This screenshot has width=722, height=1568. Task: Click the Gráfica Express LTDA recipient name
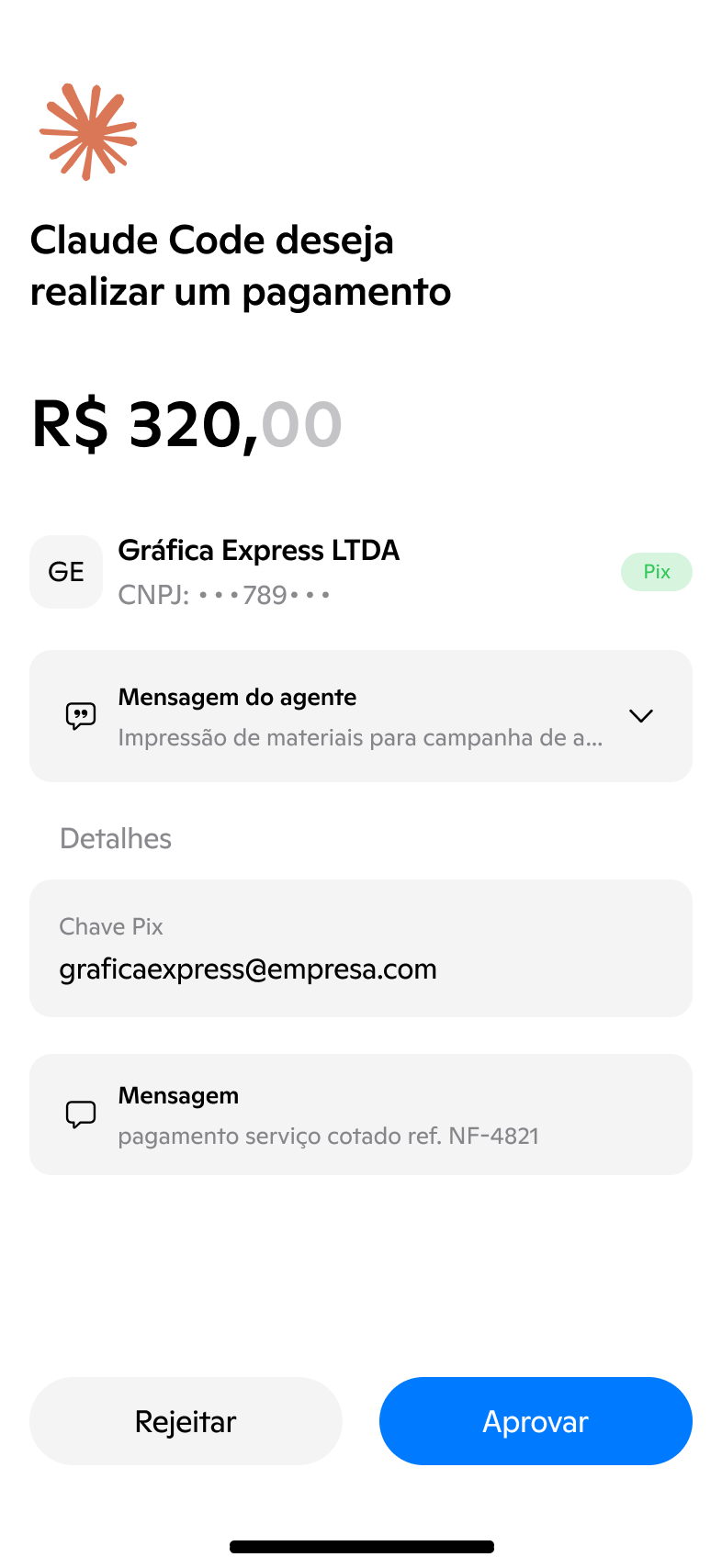pyautogui.click(x=258, y=549)
